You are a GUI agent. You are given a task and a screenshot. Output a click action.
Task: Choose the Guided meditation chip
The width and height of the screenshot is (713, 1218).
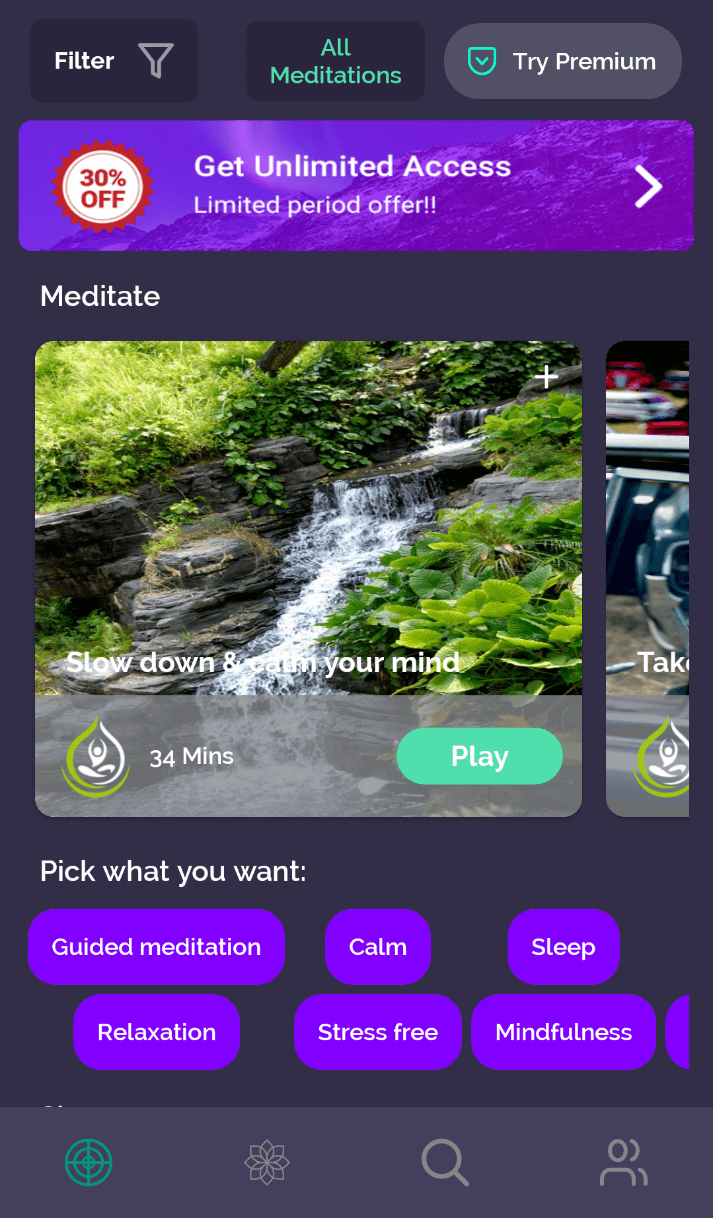[156, 947]
